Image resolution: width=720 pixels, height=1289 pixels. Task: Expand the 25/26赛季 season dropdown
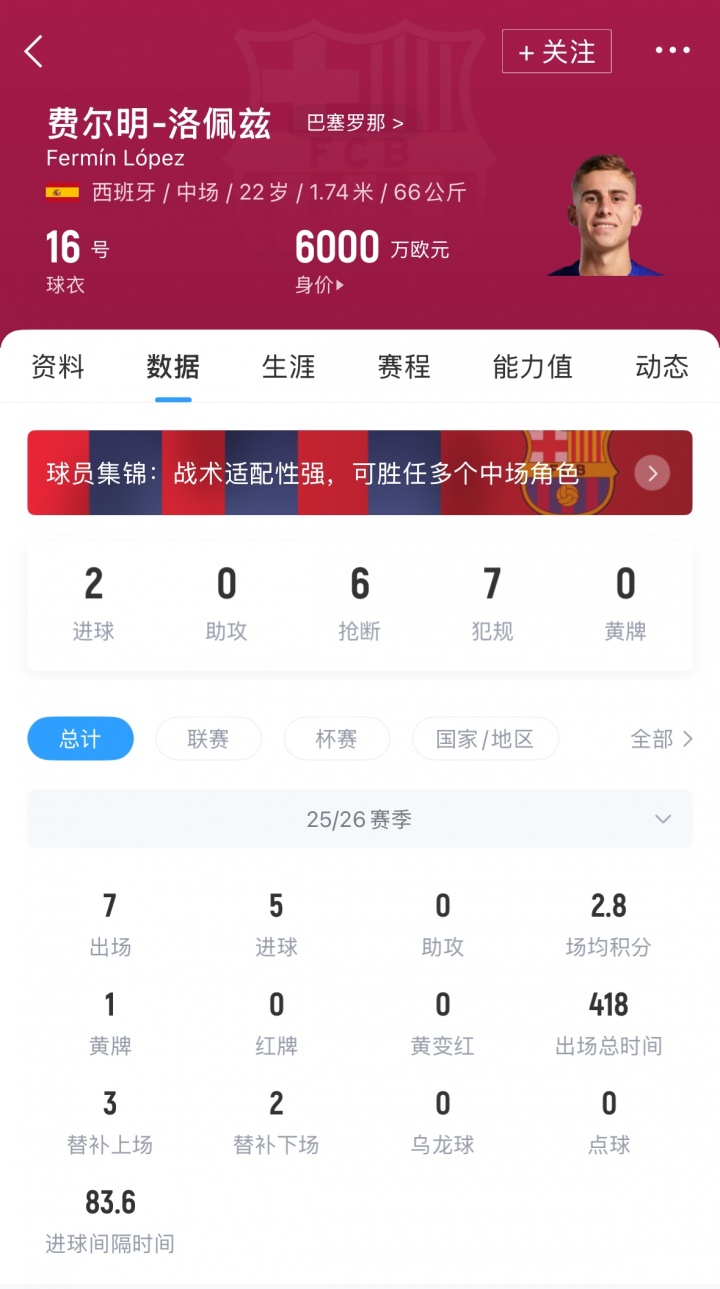[360, 819]
